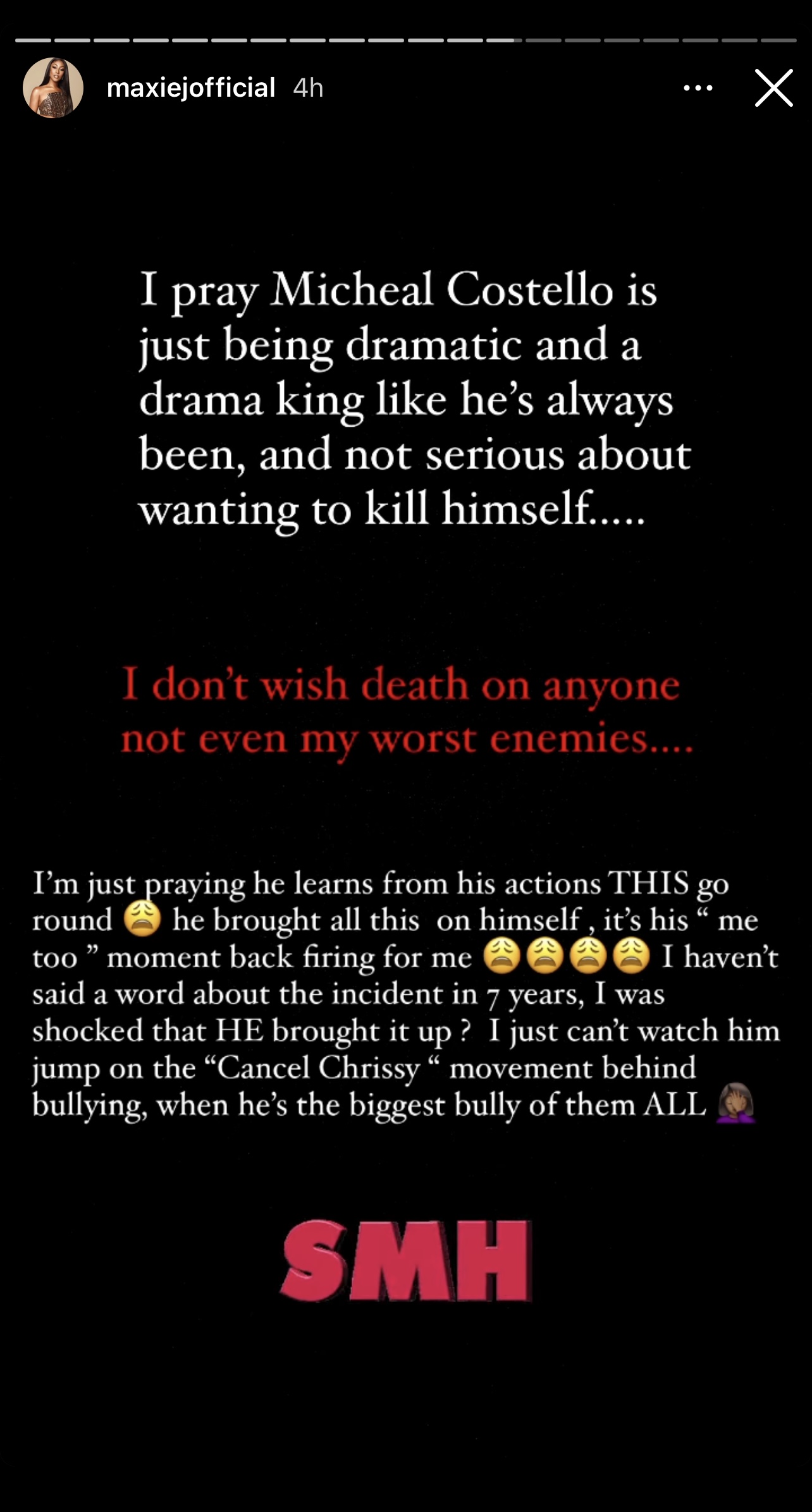812x1512 pixels.
Task: Tap the maxiejofficial username
Action: tap(191, 88)
